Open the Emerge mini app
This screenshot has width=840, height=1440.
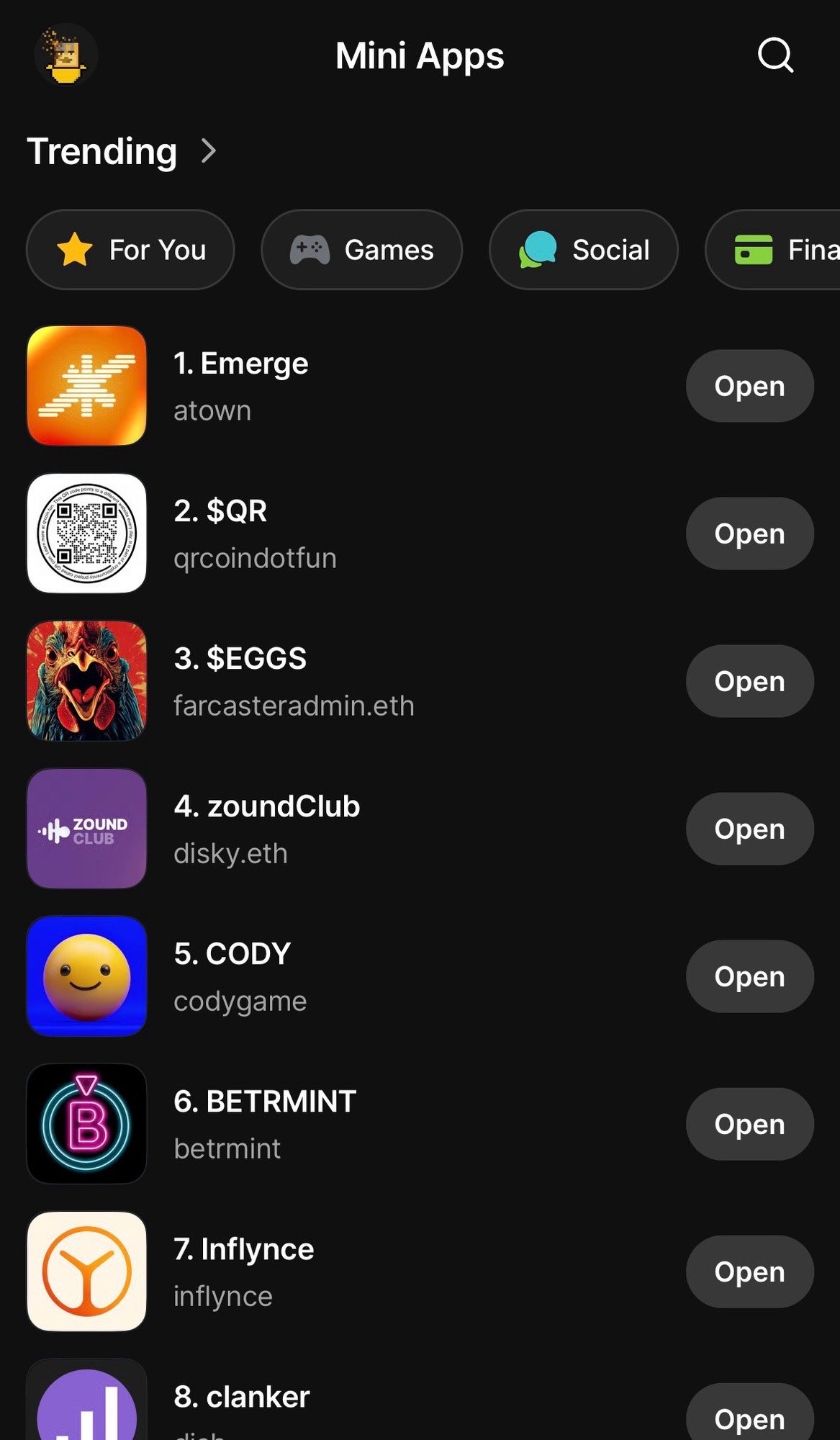(749, 386)
